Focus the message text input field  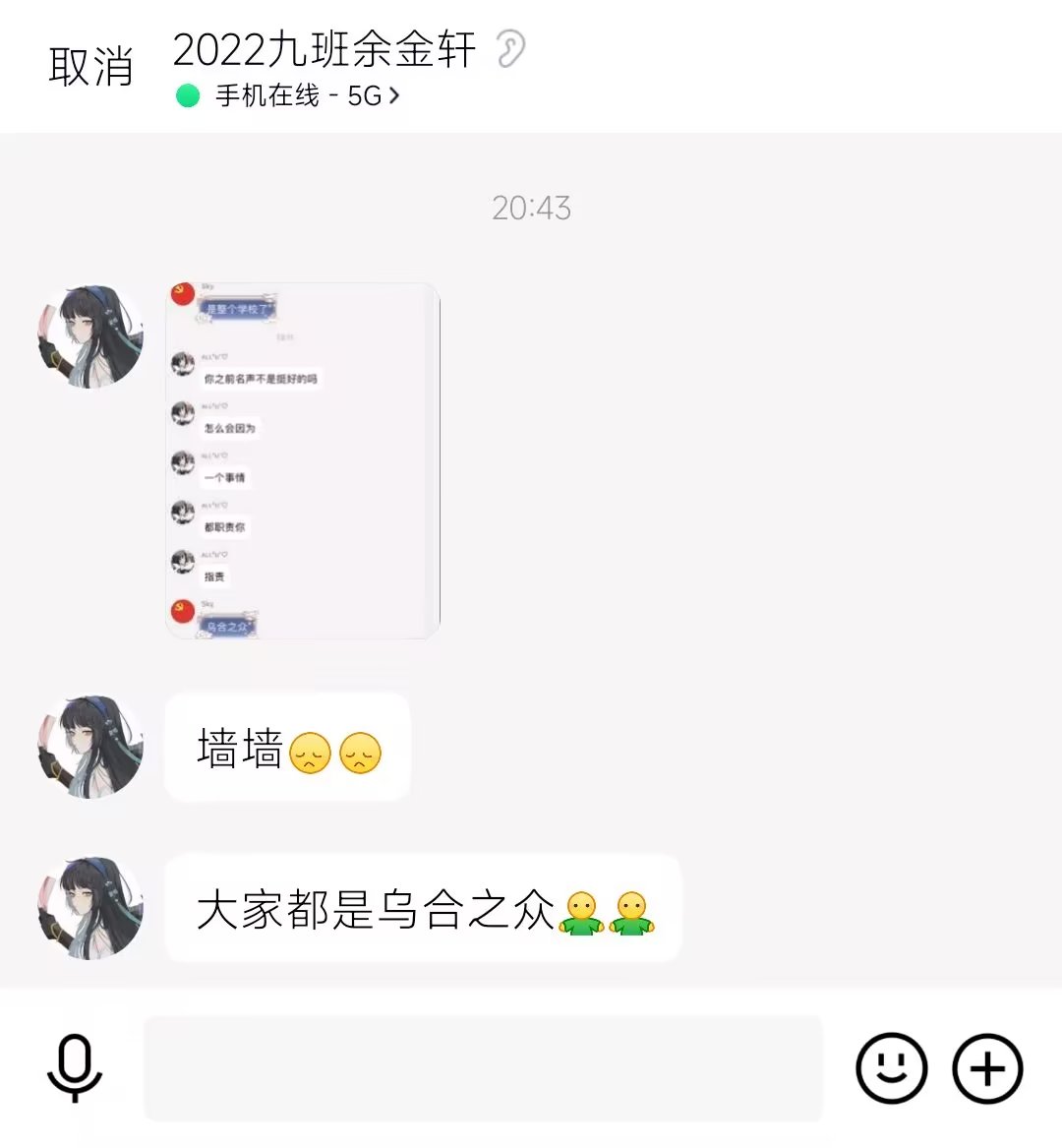tap(482, 1068)
